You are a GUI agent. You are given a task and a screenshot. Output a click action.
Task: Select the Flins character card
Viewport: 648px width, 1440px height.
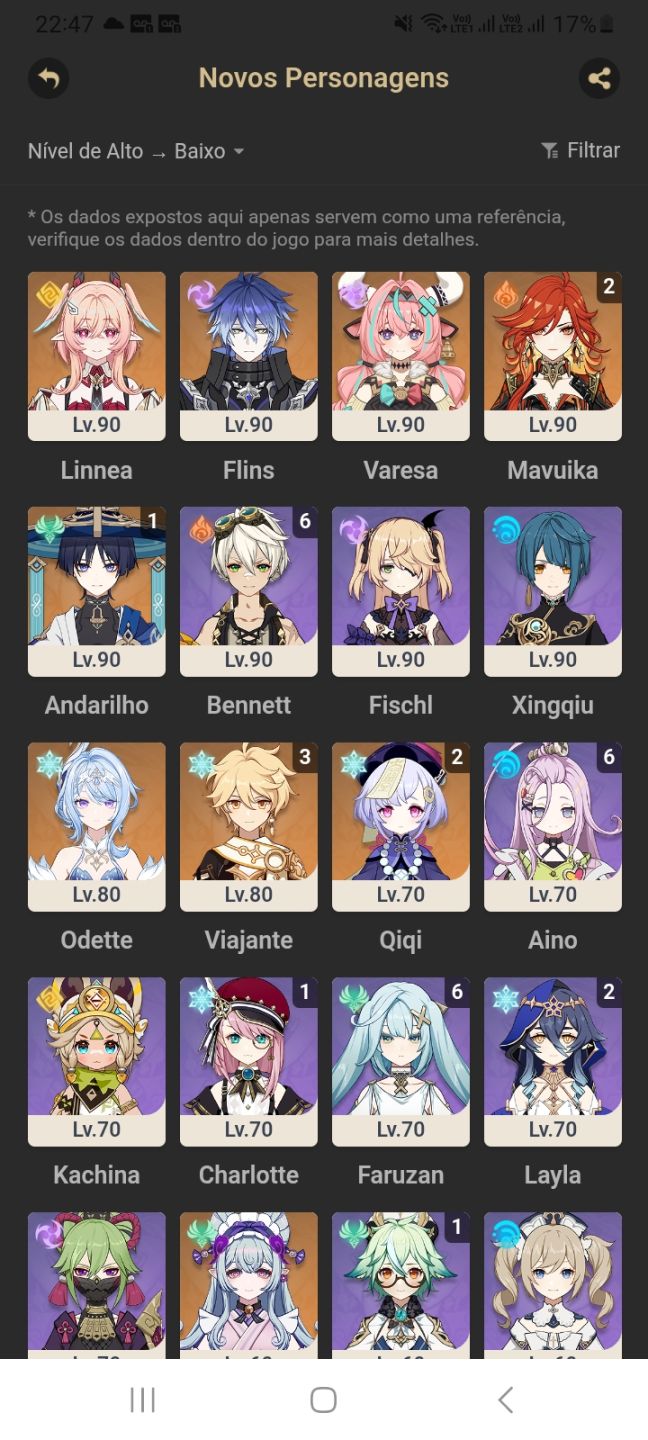click(x=249, y=357)
